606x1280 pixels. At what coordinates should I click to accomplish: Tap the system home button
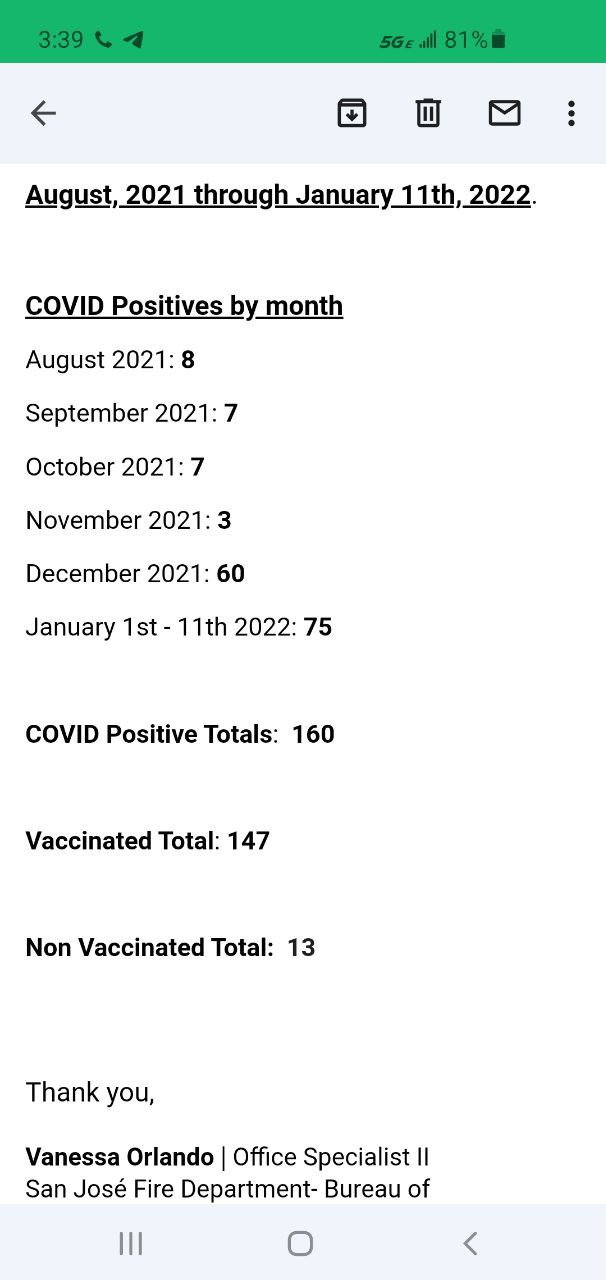(300, 1243)
